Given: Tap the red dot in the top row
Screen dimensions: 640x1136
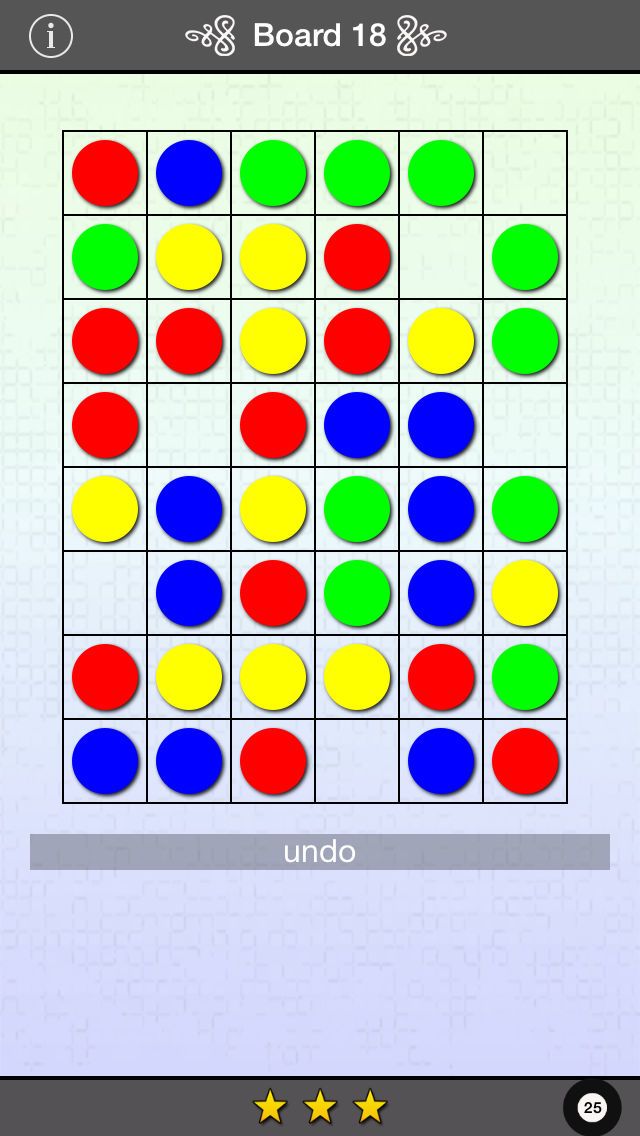Looking at the screenshot, I should tap(105, 173).
